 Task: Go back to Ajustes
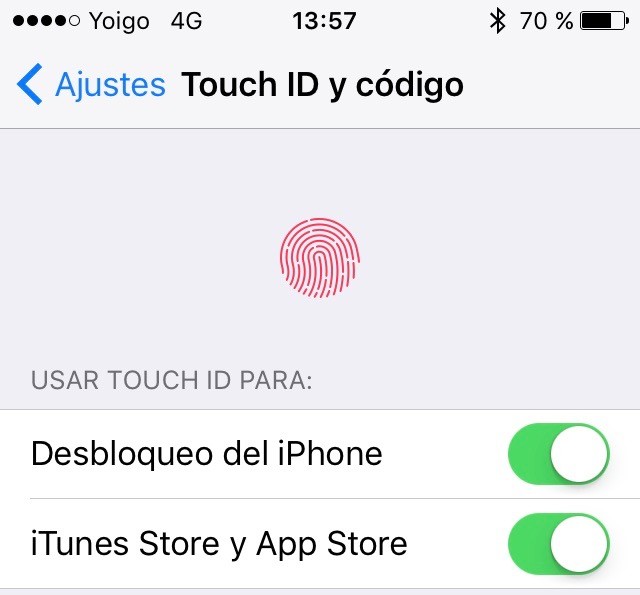90,85
